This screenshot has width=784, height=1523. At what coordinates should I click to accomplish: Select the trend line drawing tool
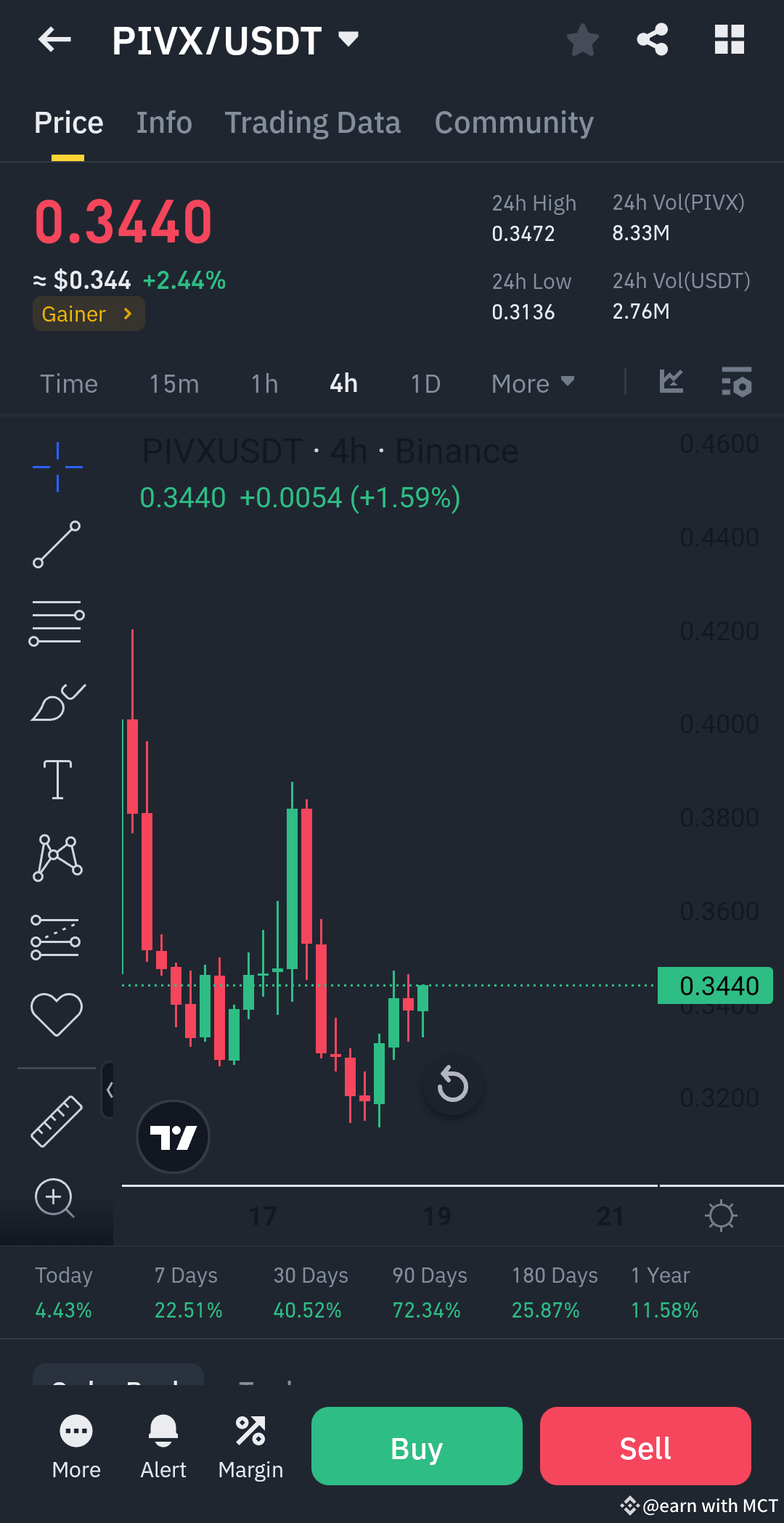click(57, 544)
